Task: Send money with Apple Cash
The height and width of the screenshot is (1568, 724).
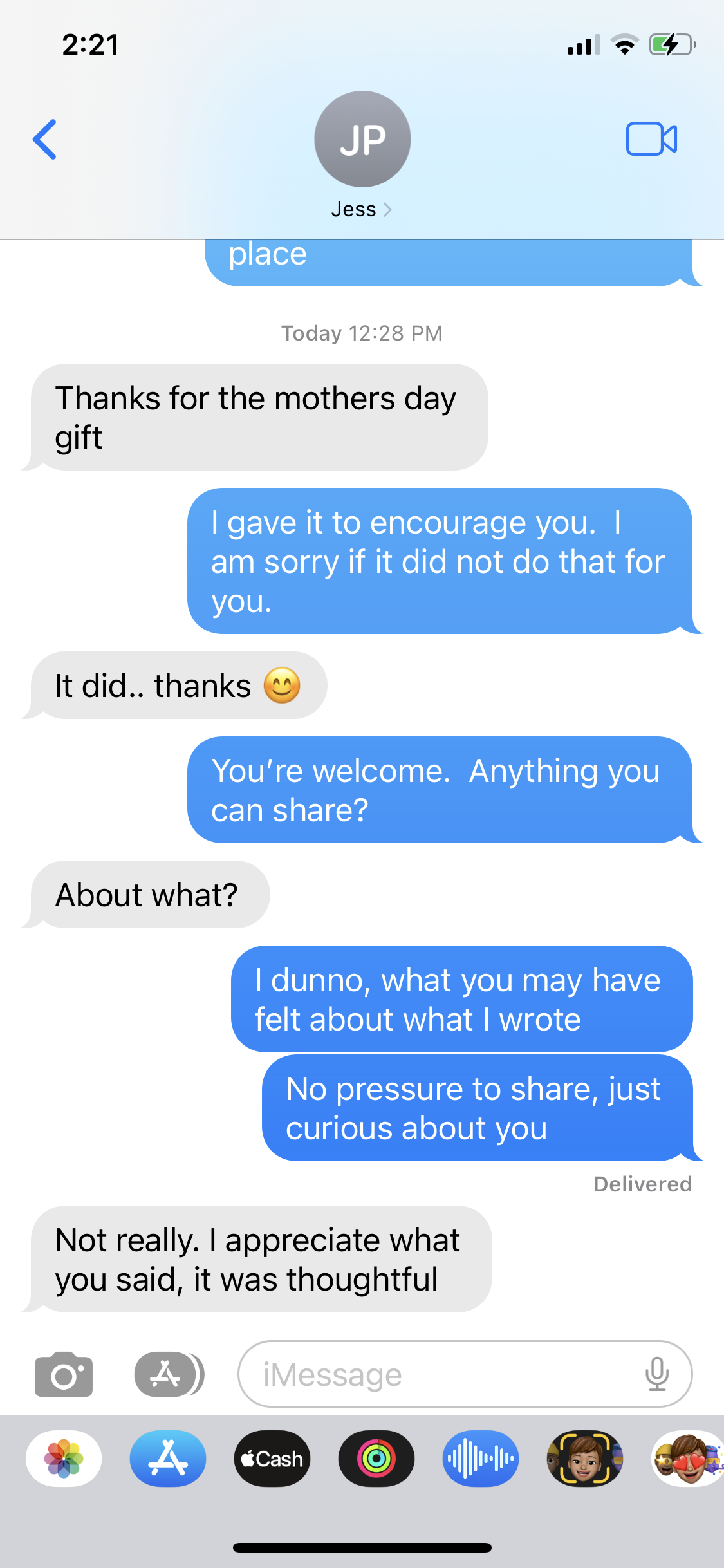Action: [272, 1458]
